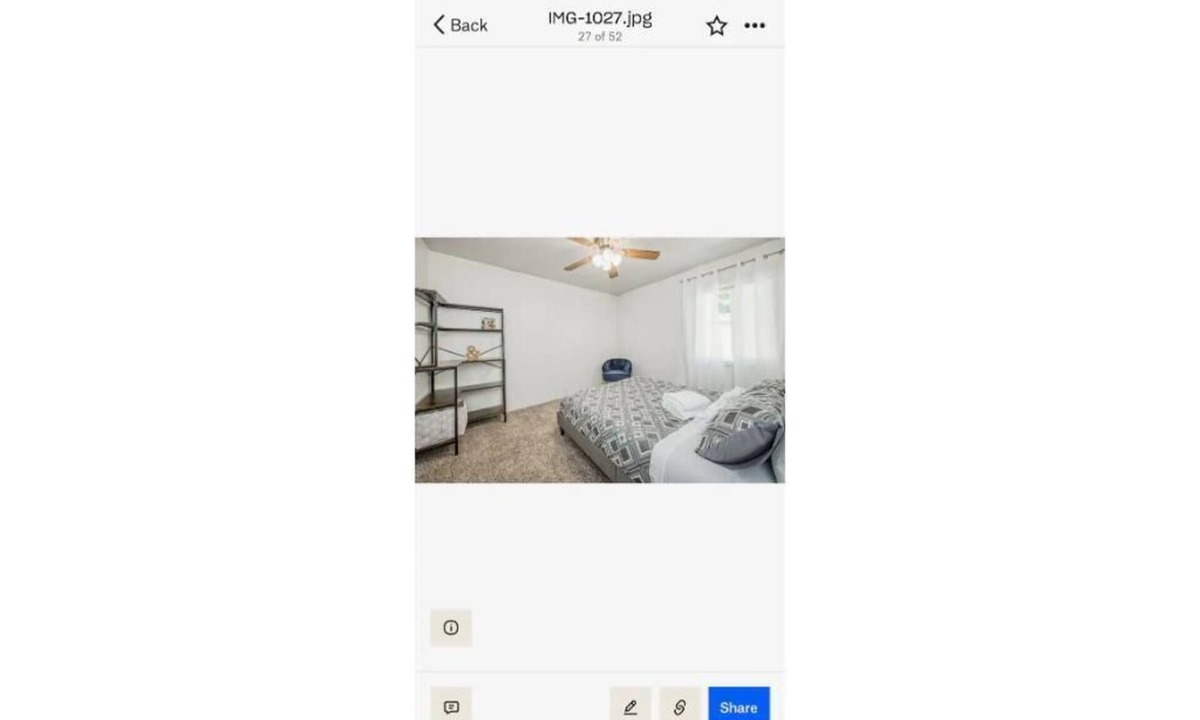Open the three-dot overflow menu
The height and width of the screenshot is (720, 1200).
point(755,26)
